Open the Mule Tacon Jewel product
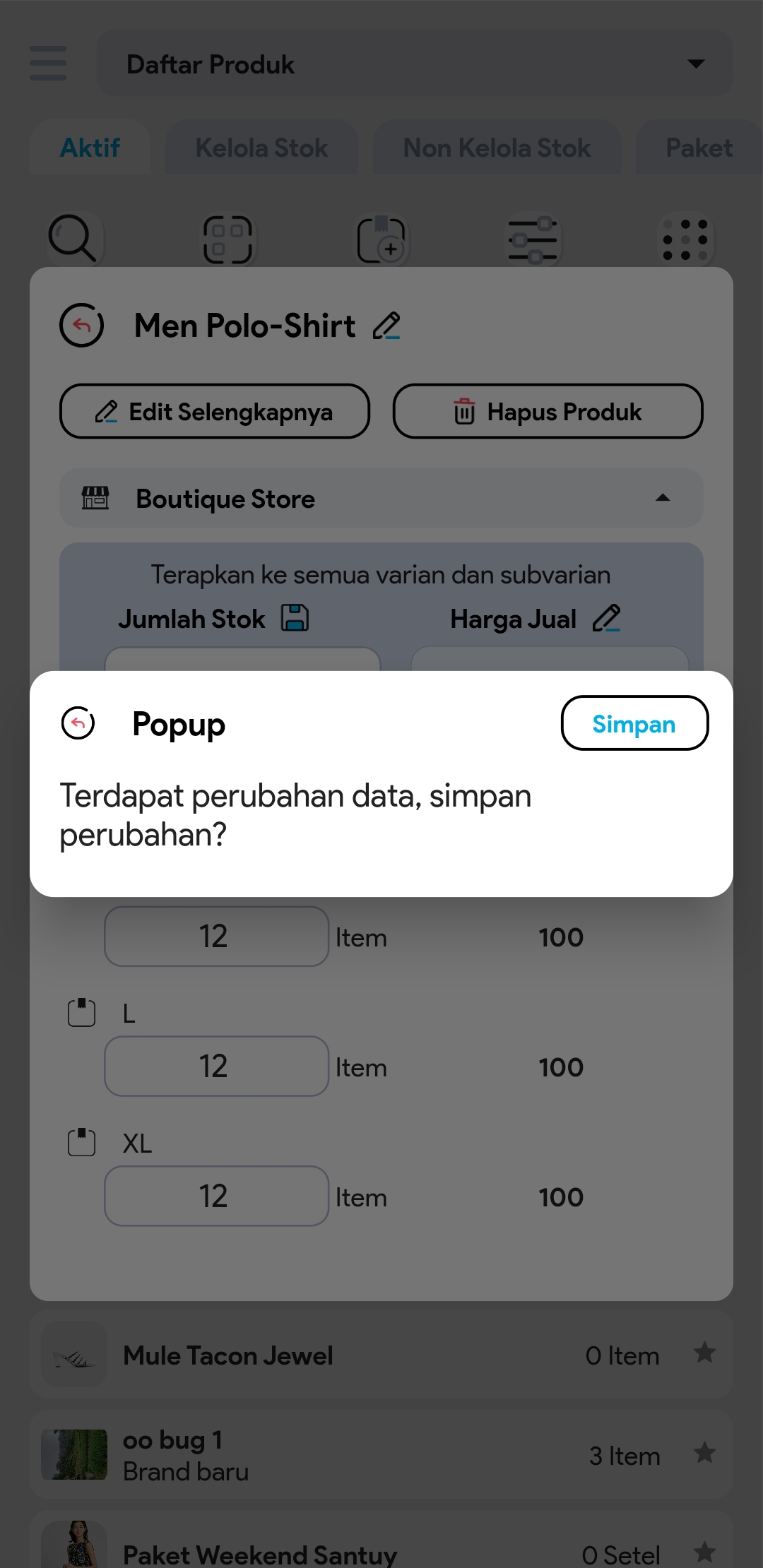This screenshot has height=1568, width=763. pos(228,1356)
